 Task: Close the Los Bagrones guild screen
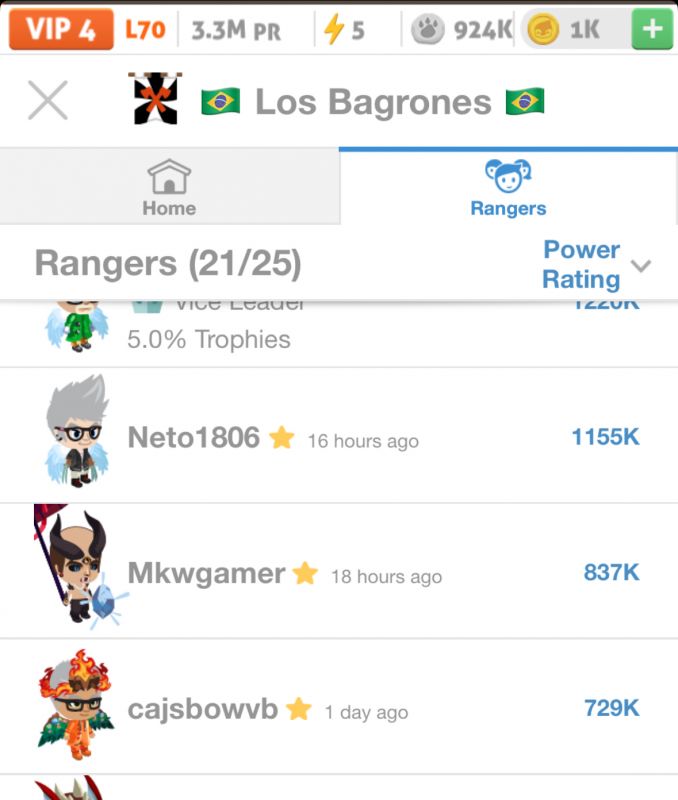(47, 101)
